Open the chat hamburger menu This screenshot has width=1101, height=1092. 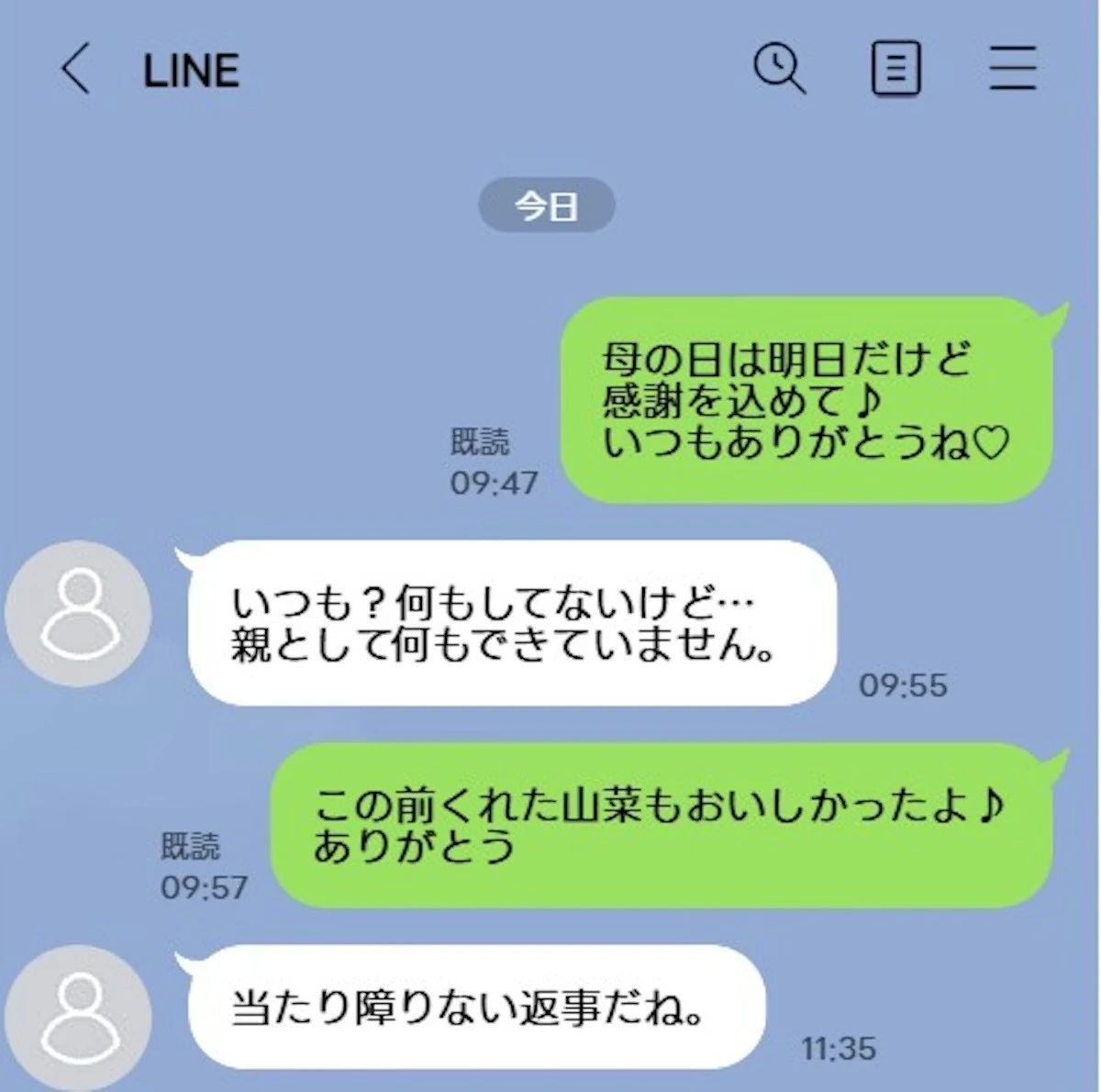click(x=1013, y=70)
